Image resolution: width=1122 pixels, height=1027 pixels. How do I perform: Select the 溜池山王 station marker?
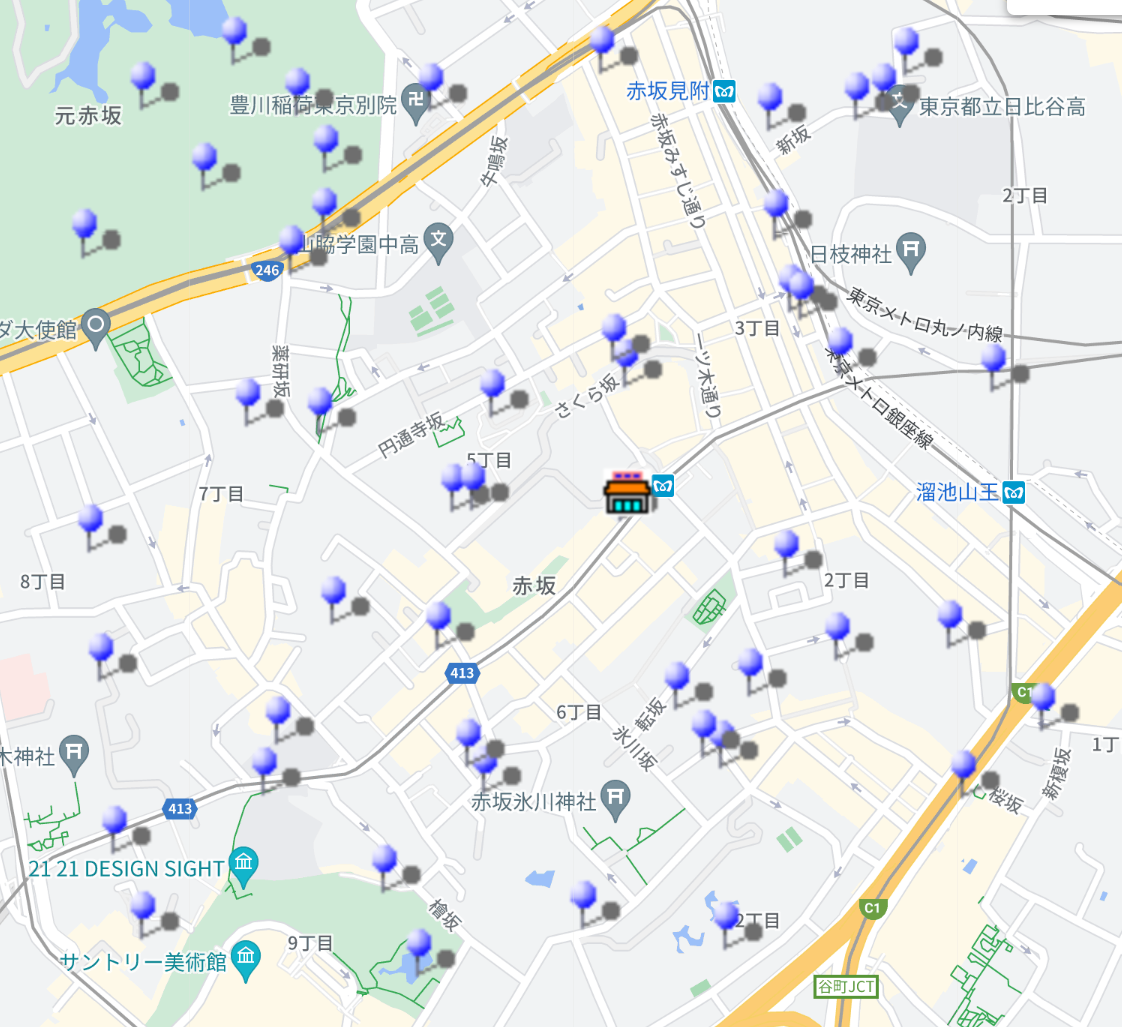coord(1014,492)
